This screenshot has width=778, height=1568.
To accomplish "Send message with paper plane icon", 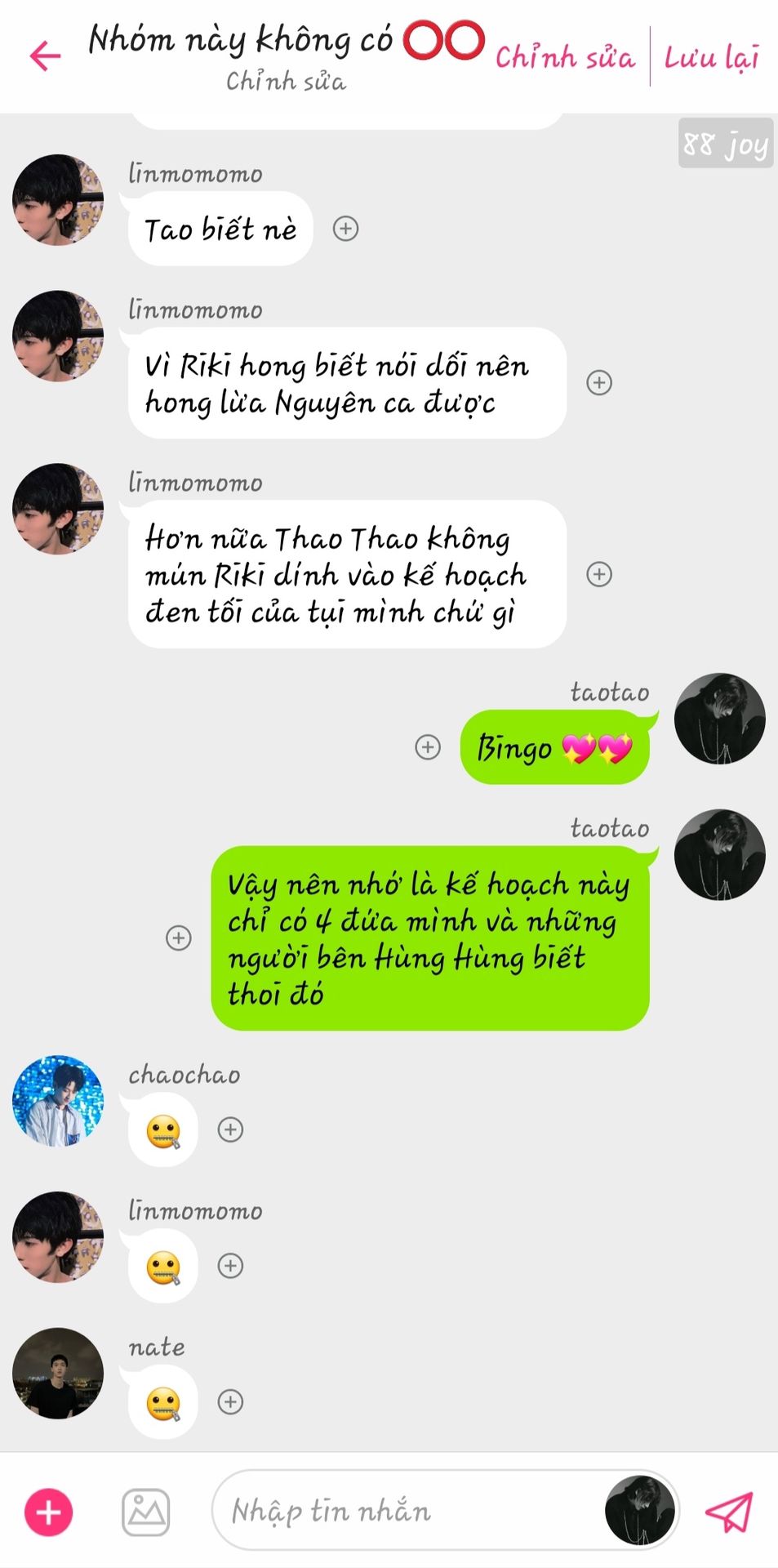I will [x=729, y=1512].
